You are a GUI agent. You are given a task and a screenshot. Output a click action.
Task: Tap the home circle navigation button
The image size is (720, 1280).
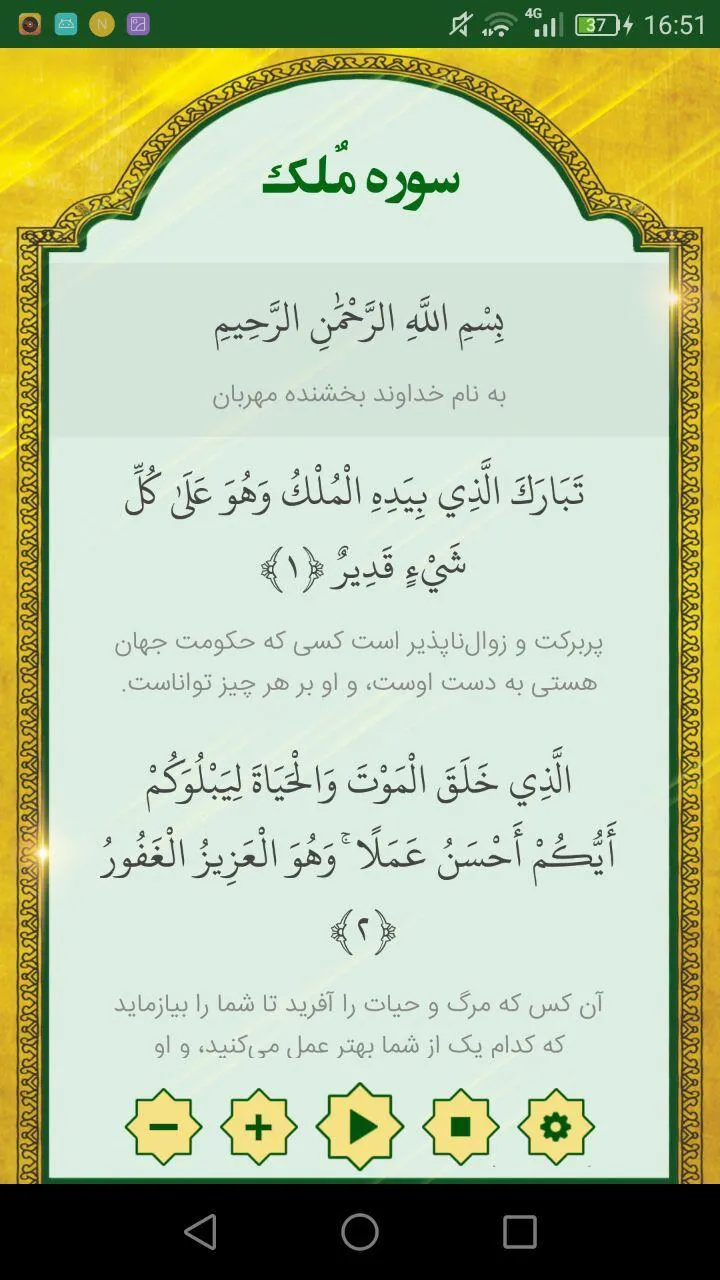tap(360, 1235)
